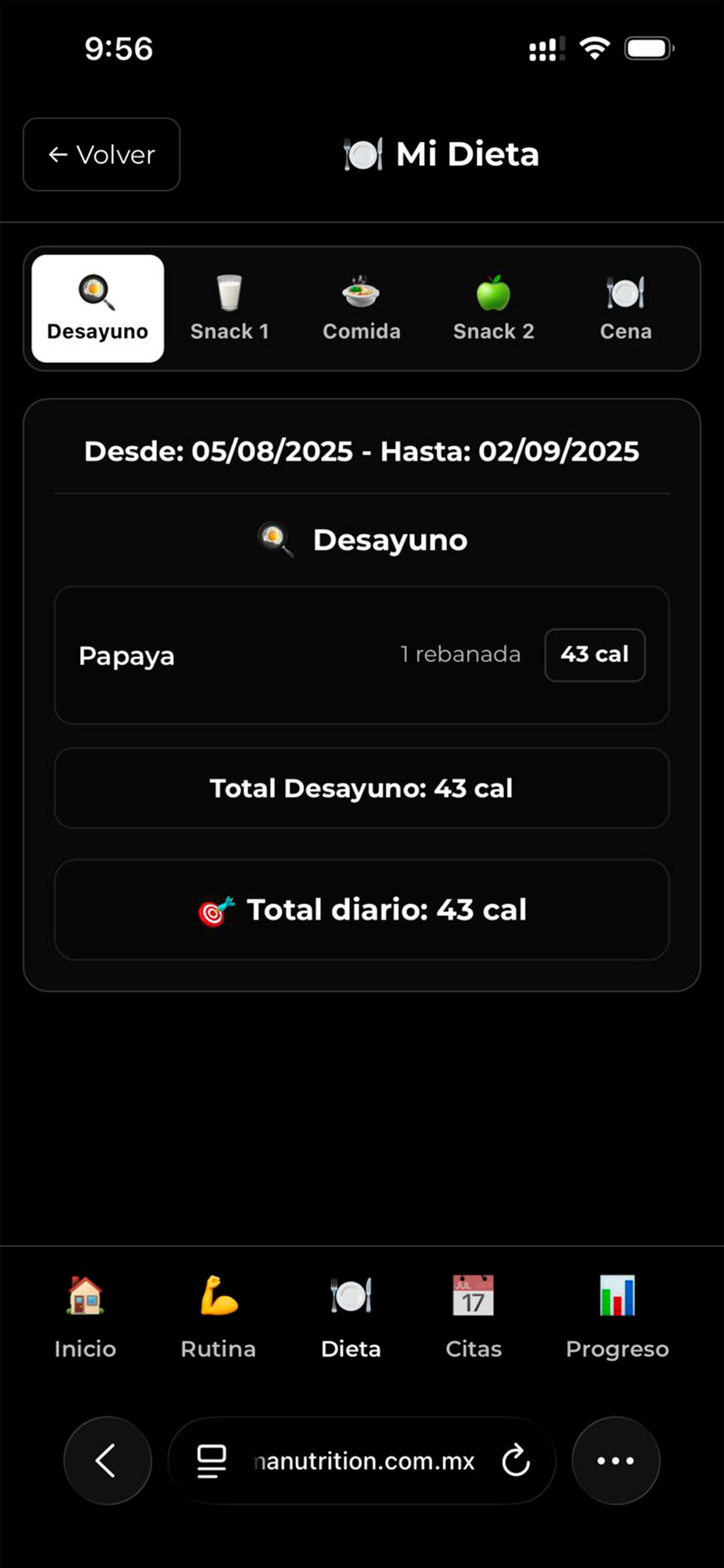
Task: Reload the page with the refresh icon
Action: (515, 1459)
